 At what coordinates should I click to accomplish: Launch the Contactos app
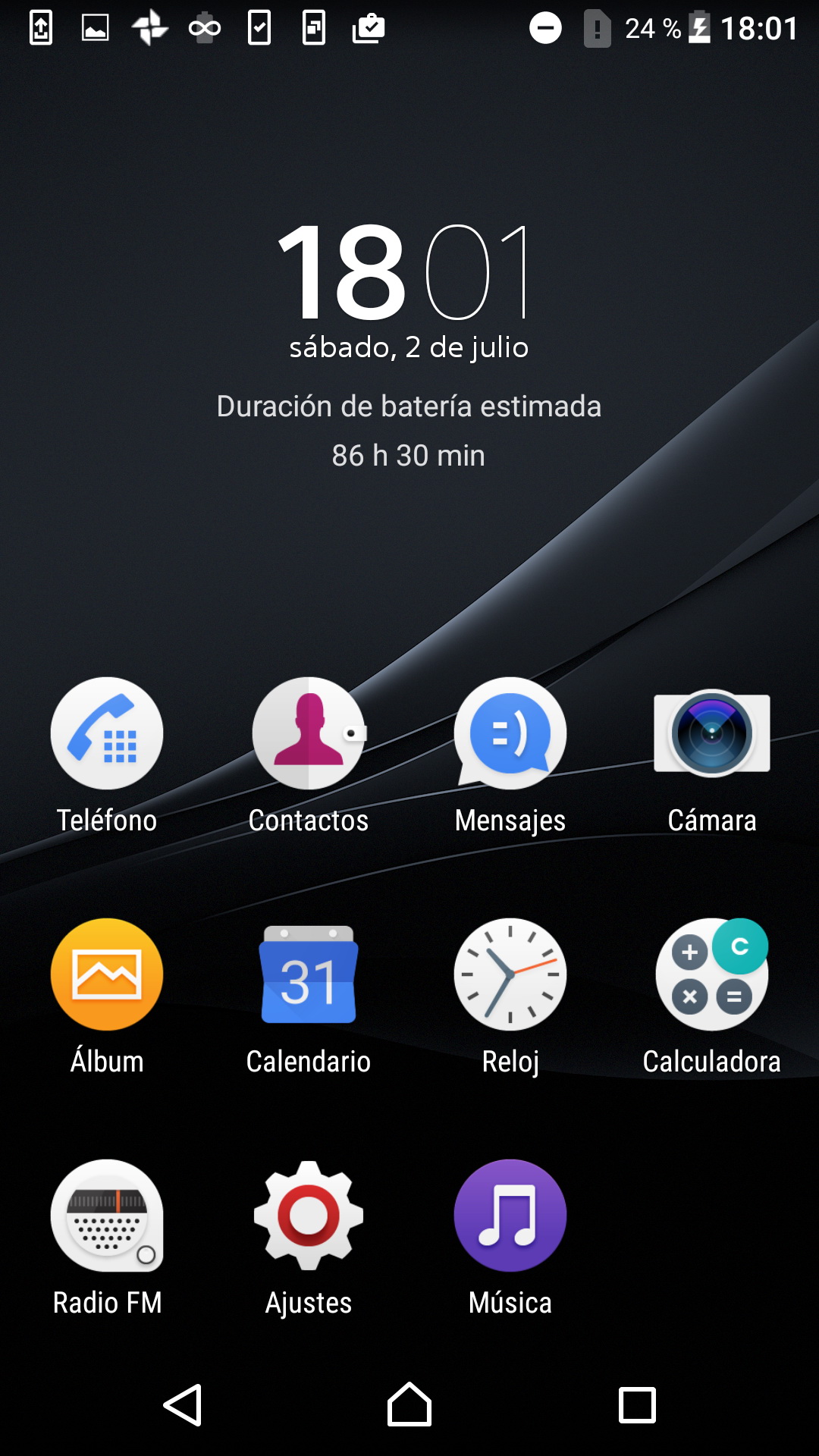[x=309, y=733]
